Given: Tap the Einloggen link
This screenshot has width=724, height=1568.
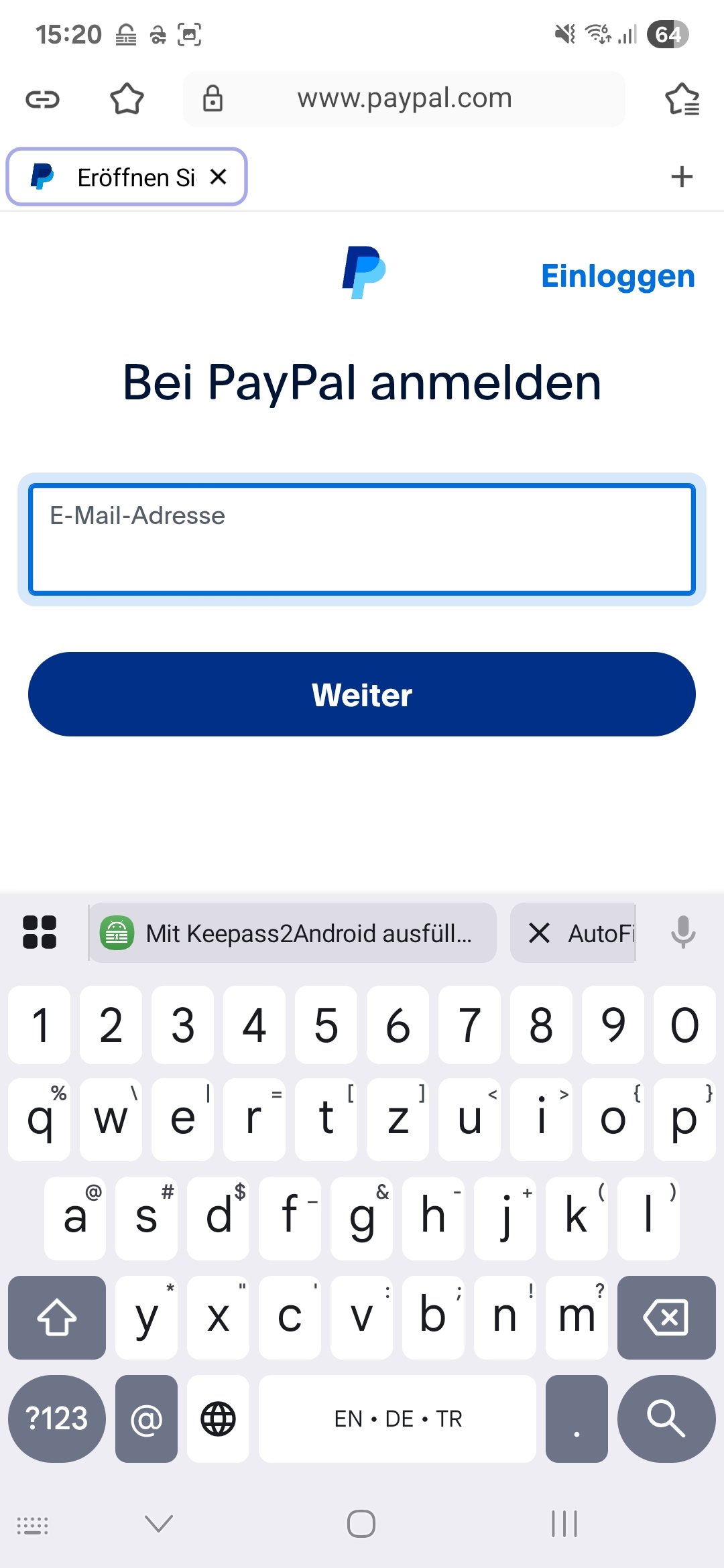Looking at the screenshot, I should point(617,276).
